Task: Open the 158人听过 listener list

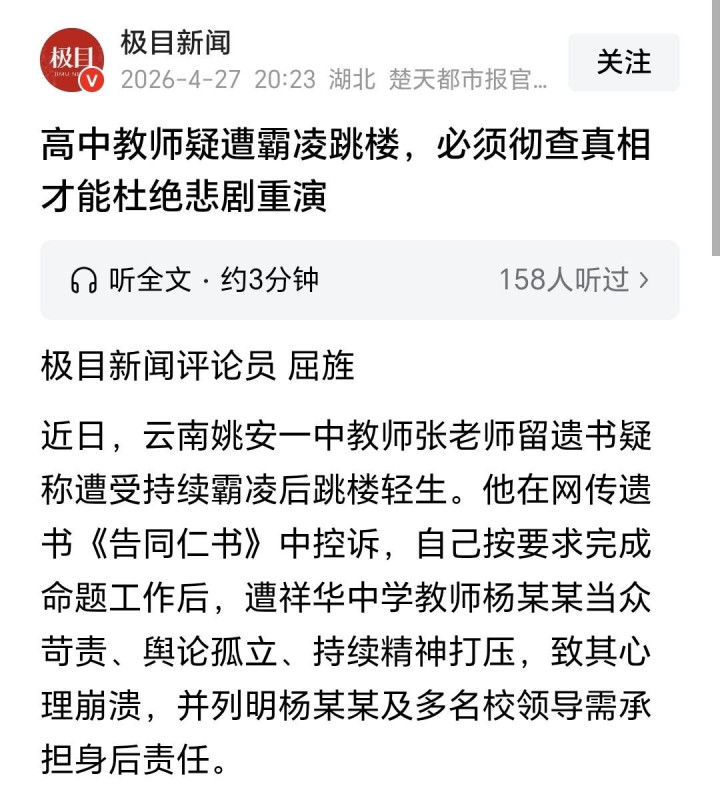Action: pos(574,280)
